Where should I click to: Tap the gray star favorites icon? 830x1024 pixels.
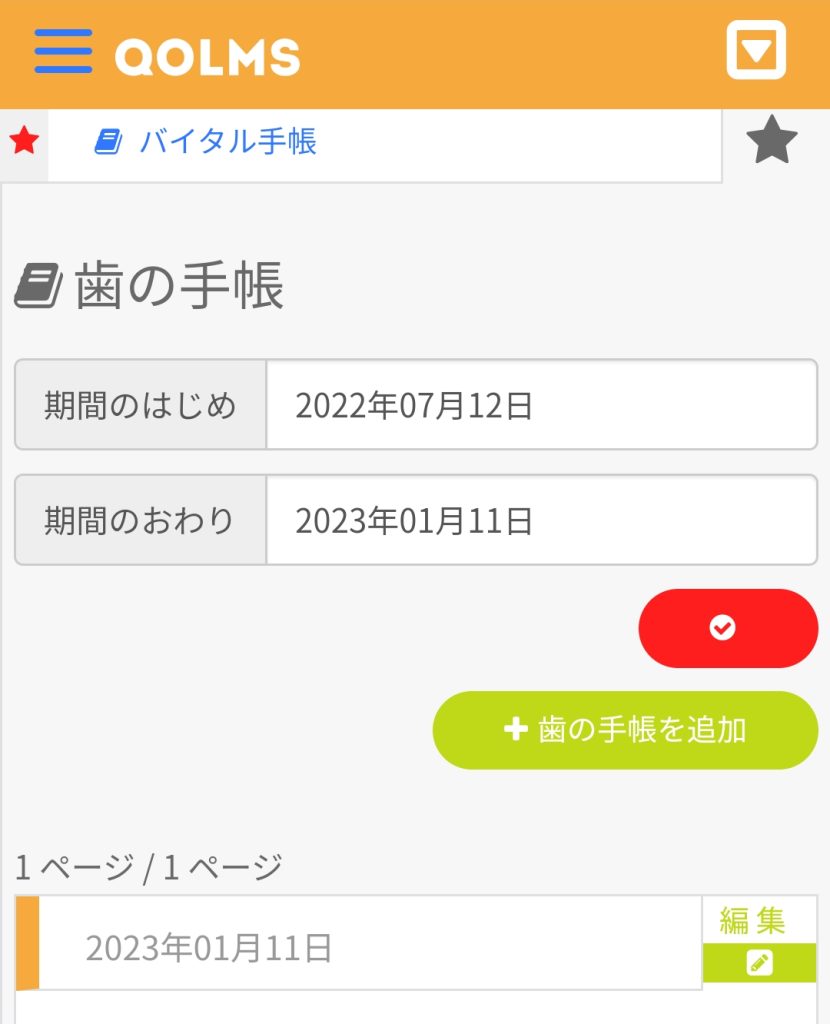[771, 140]
